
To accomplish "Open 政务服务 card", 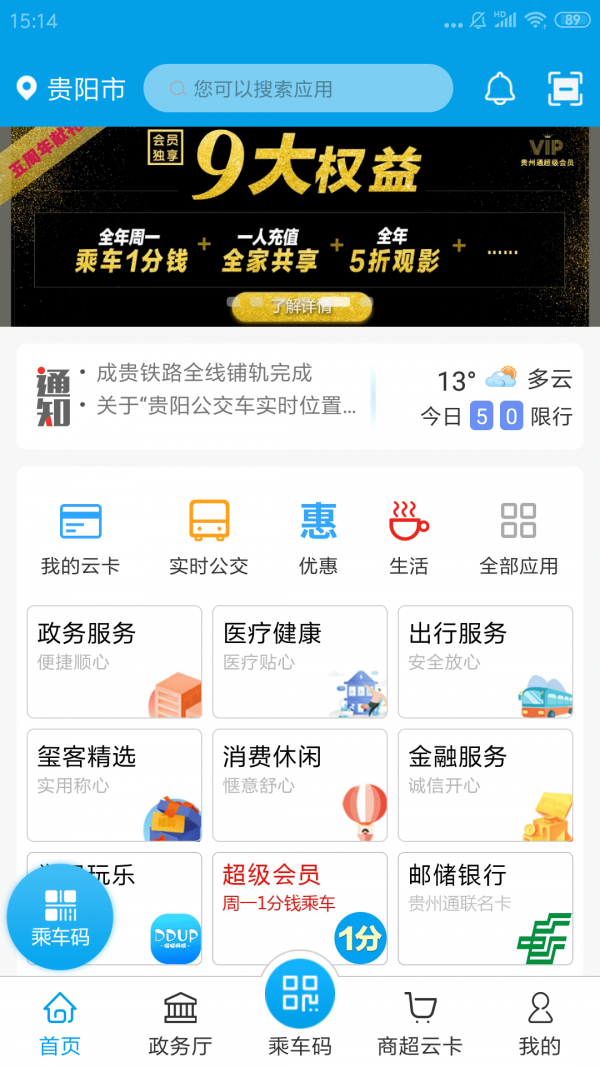I will 114,661.
